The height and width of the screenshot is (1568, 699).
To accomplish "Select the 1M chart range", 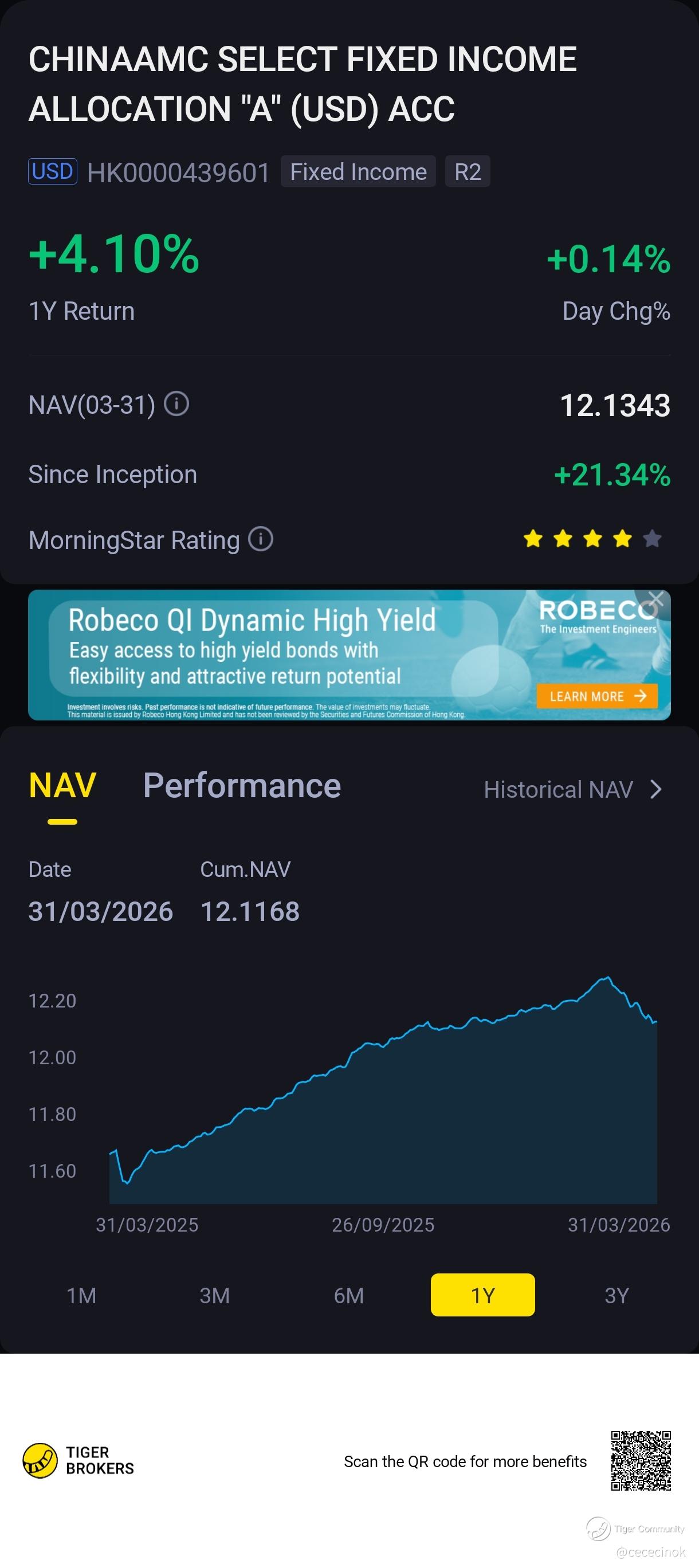I will click(x=81, y=1295).
